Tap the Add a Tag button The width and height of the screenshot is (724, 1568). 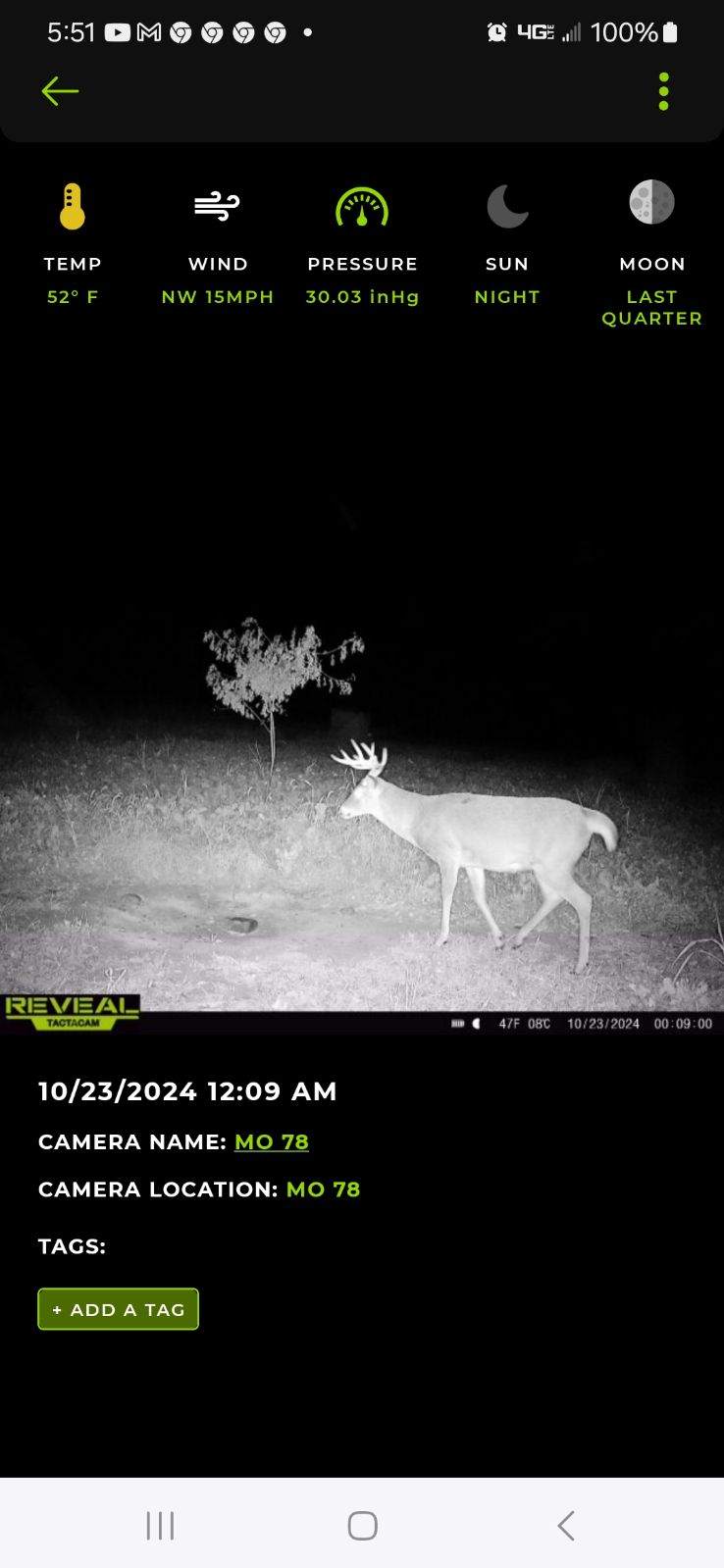tap(118, 1309)
